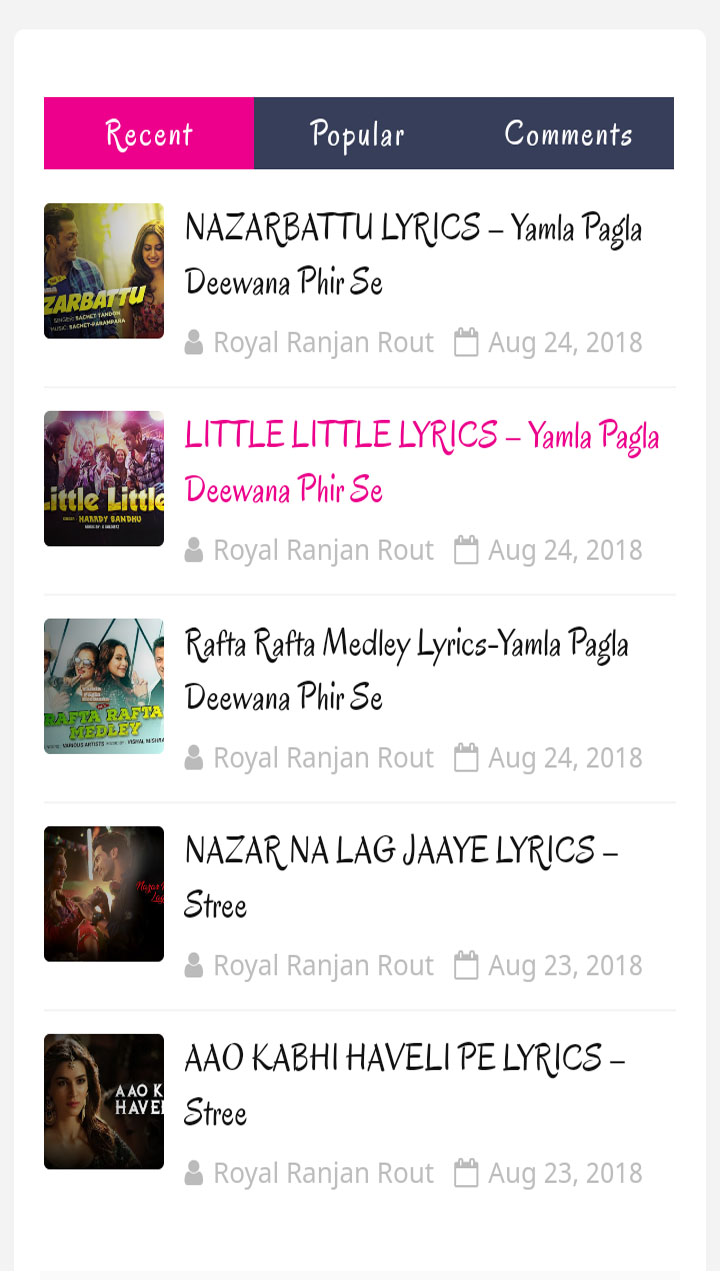
Task: Click the person icon on AAO KABHI HAVELI entry
Action: pyautogui.click(x=193, y=1172)
